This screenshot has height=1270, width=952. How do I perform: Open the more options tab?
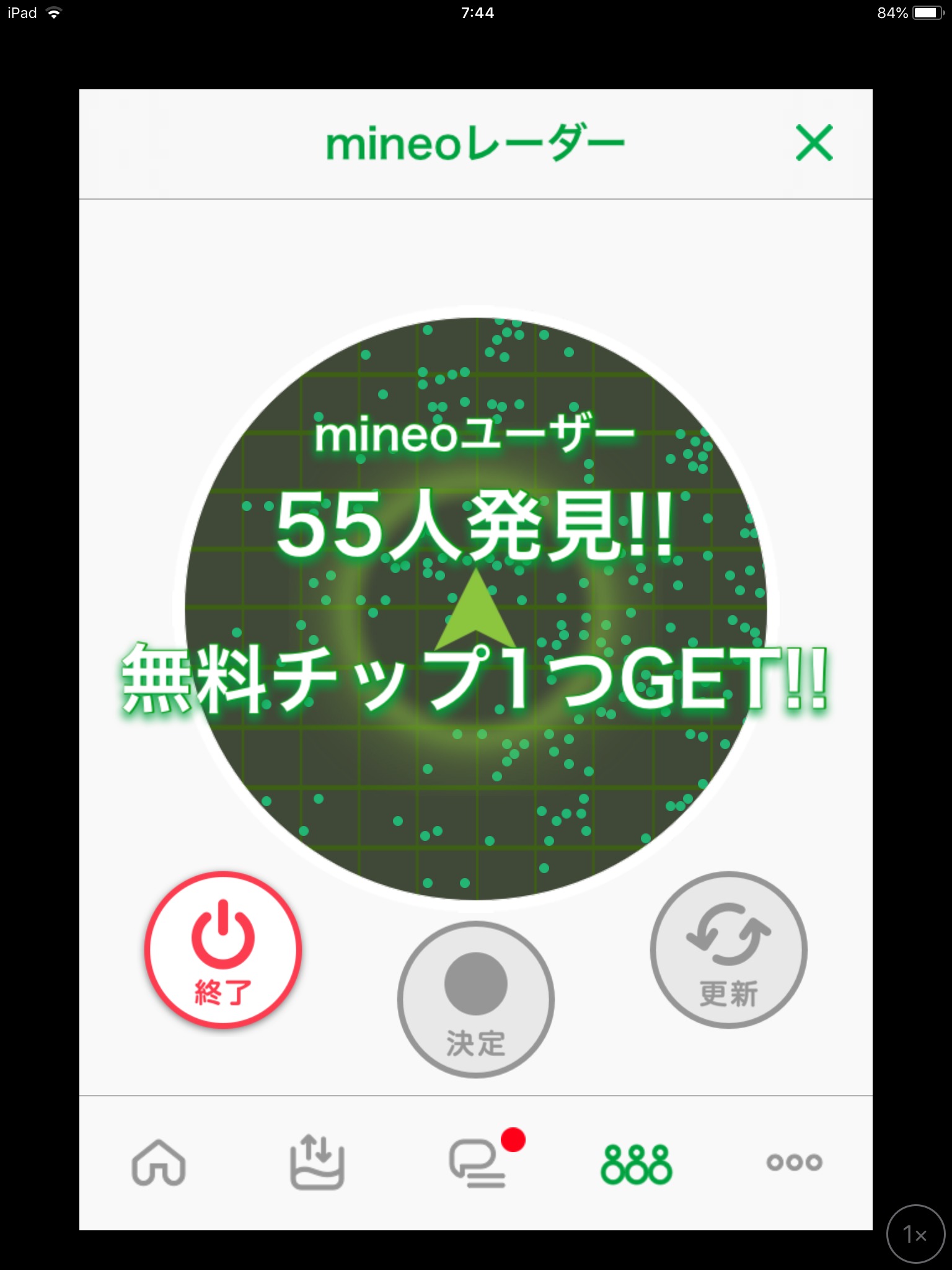tap(794, 1162)
